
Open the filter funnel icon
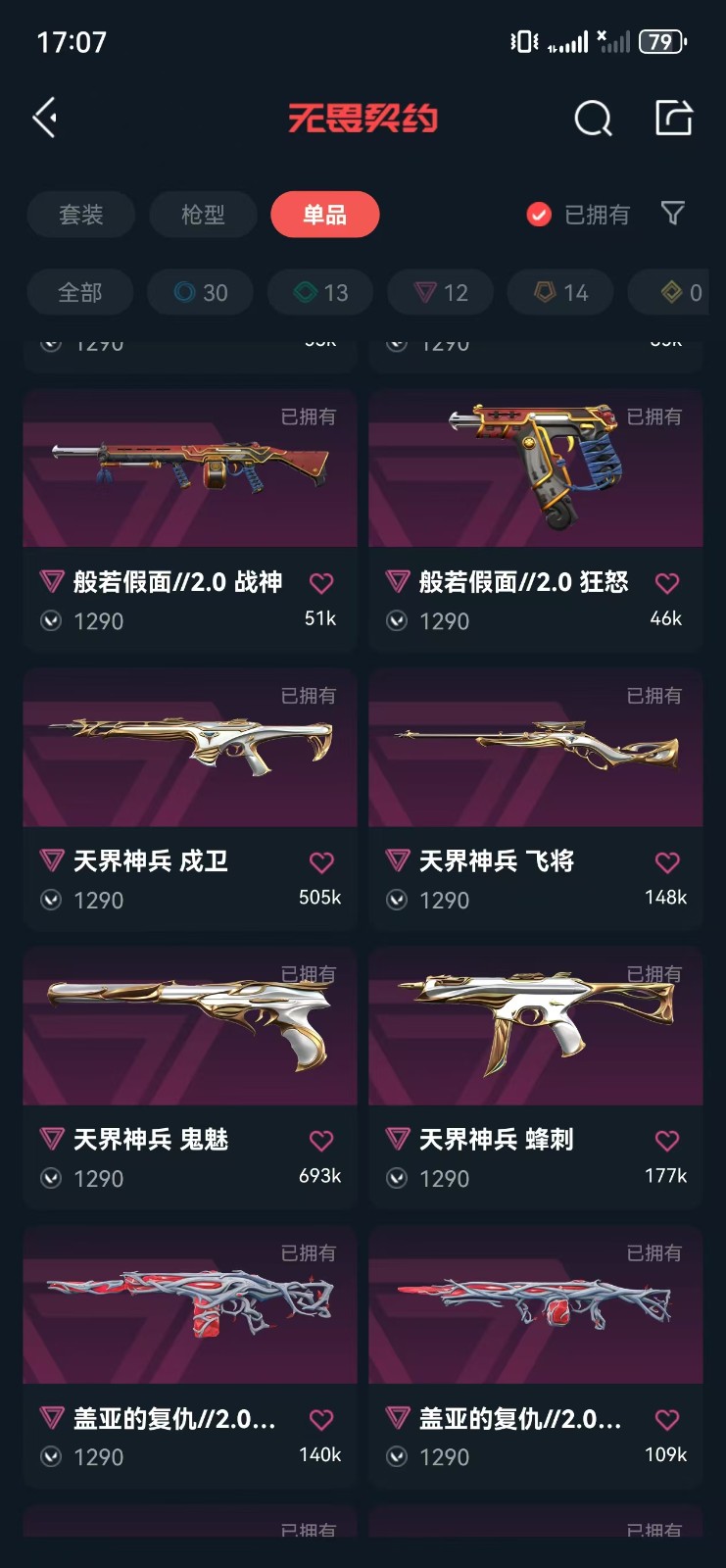click(672, 214)
